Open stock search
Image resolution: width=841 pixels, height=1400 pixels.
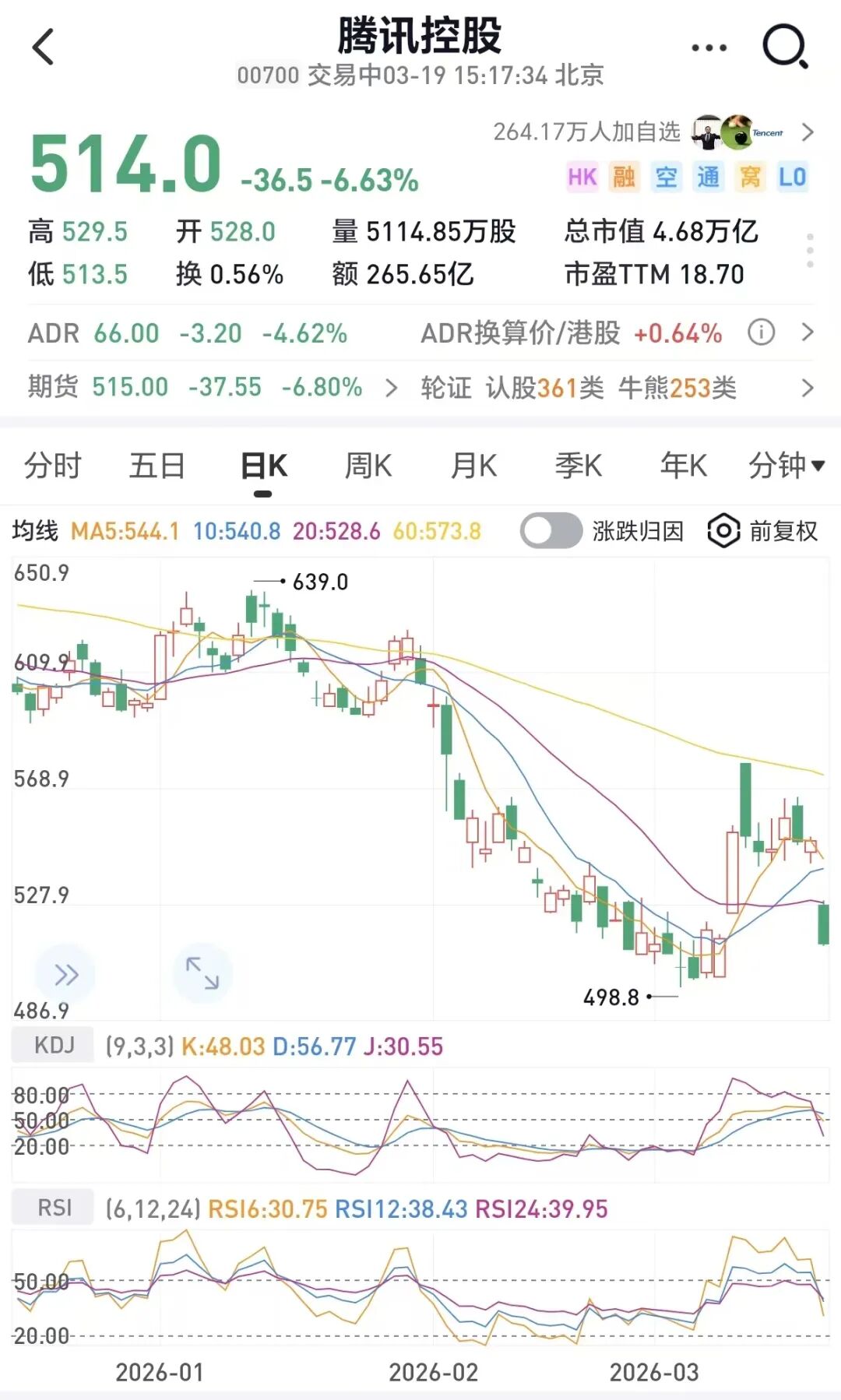point(784,47)
